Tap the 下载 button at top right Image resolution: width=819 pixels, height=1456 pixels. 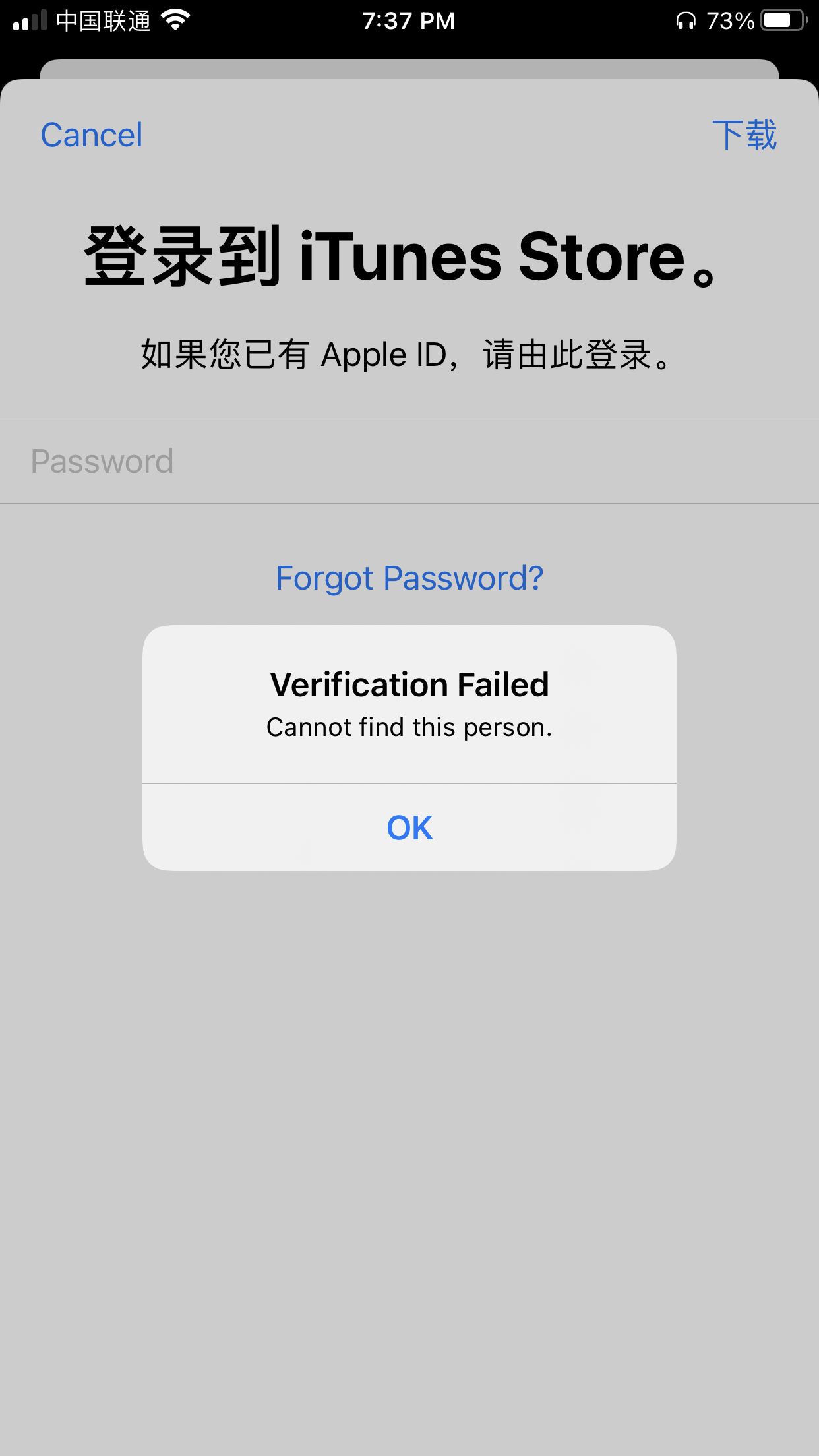click(x=744, y=135)
